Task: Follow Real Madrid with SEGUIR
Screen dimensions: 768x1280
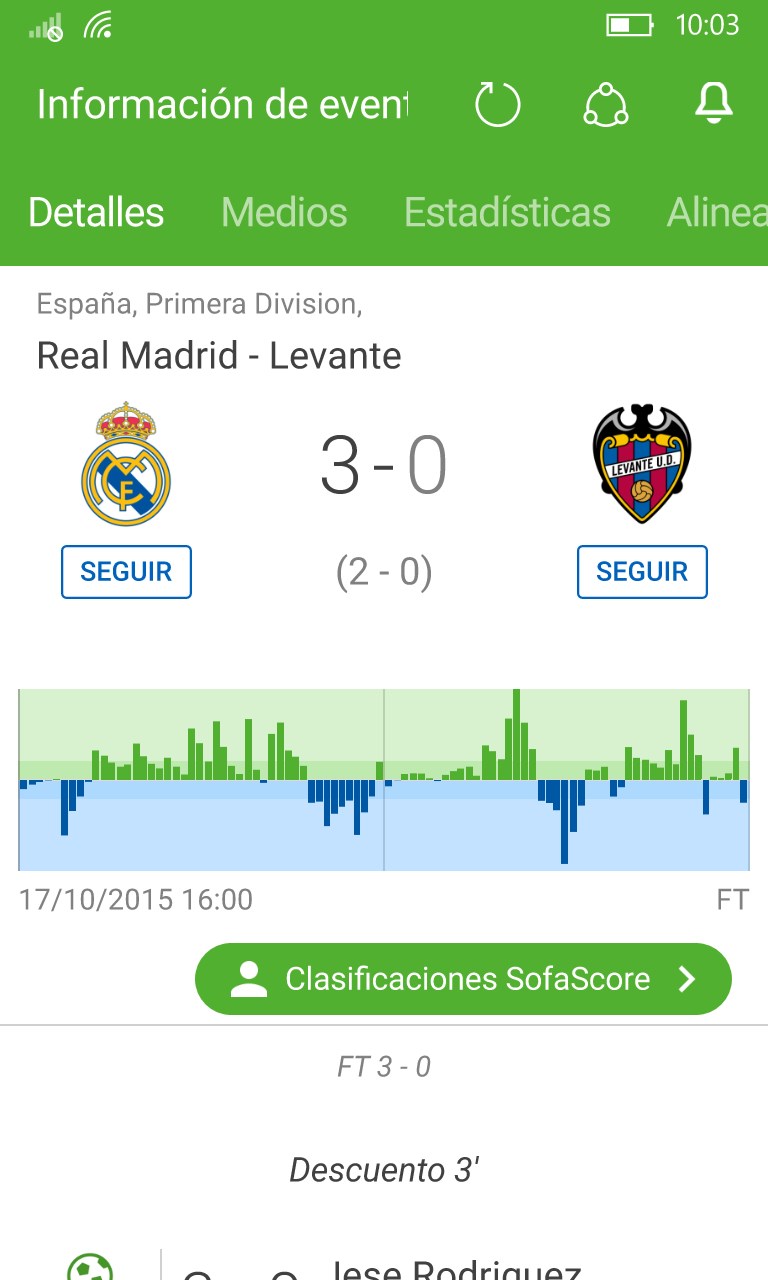Action: [126, 572]
